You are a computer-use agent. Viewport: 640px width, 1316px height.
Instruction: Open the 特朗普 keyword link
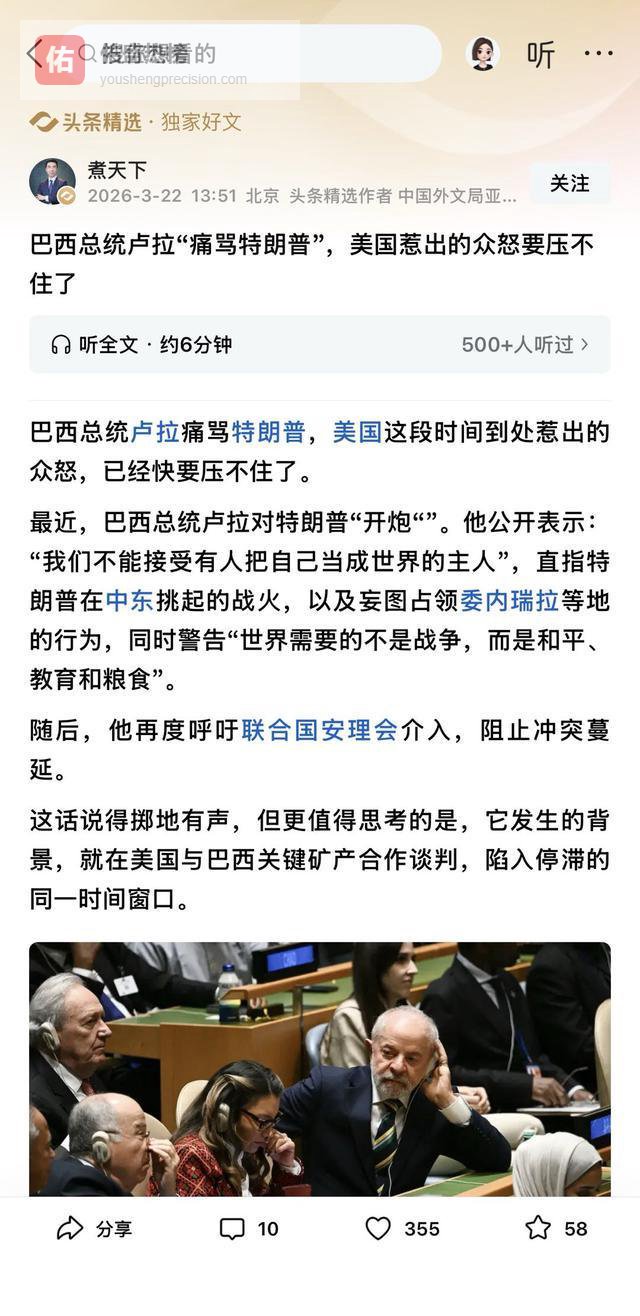[268, 432]
